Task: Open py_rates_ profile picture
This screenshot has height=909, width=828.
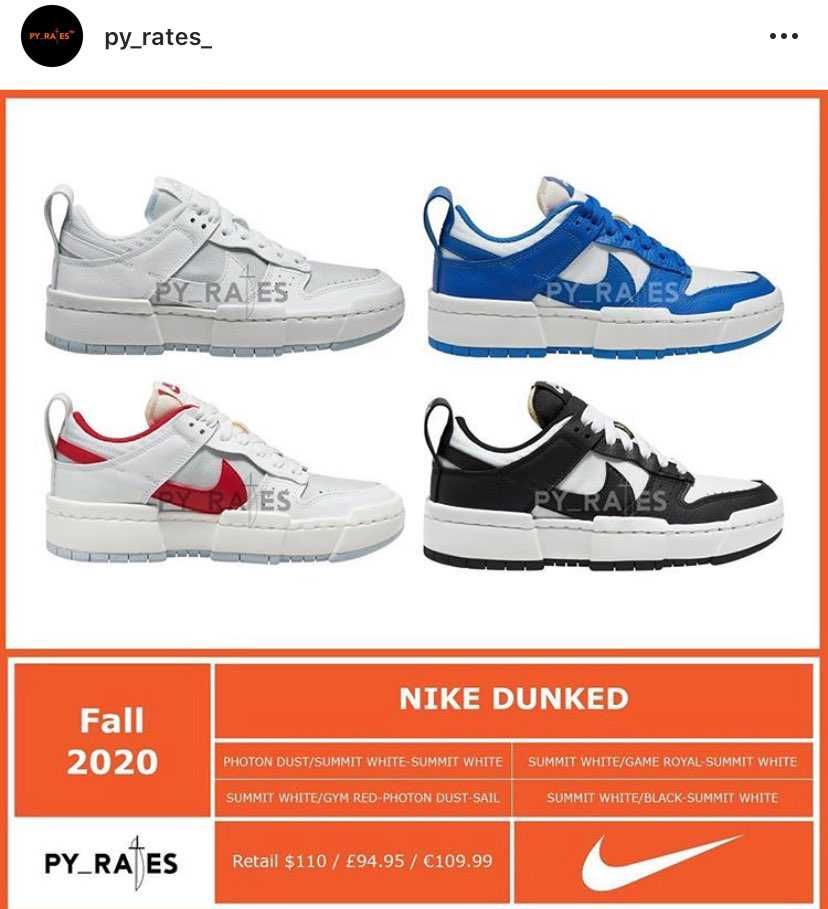Action: (51, 36)
